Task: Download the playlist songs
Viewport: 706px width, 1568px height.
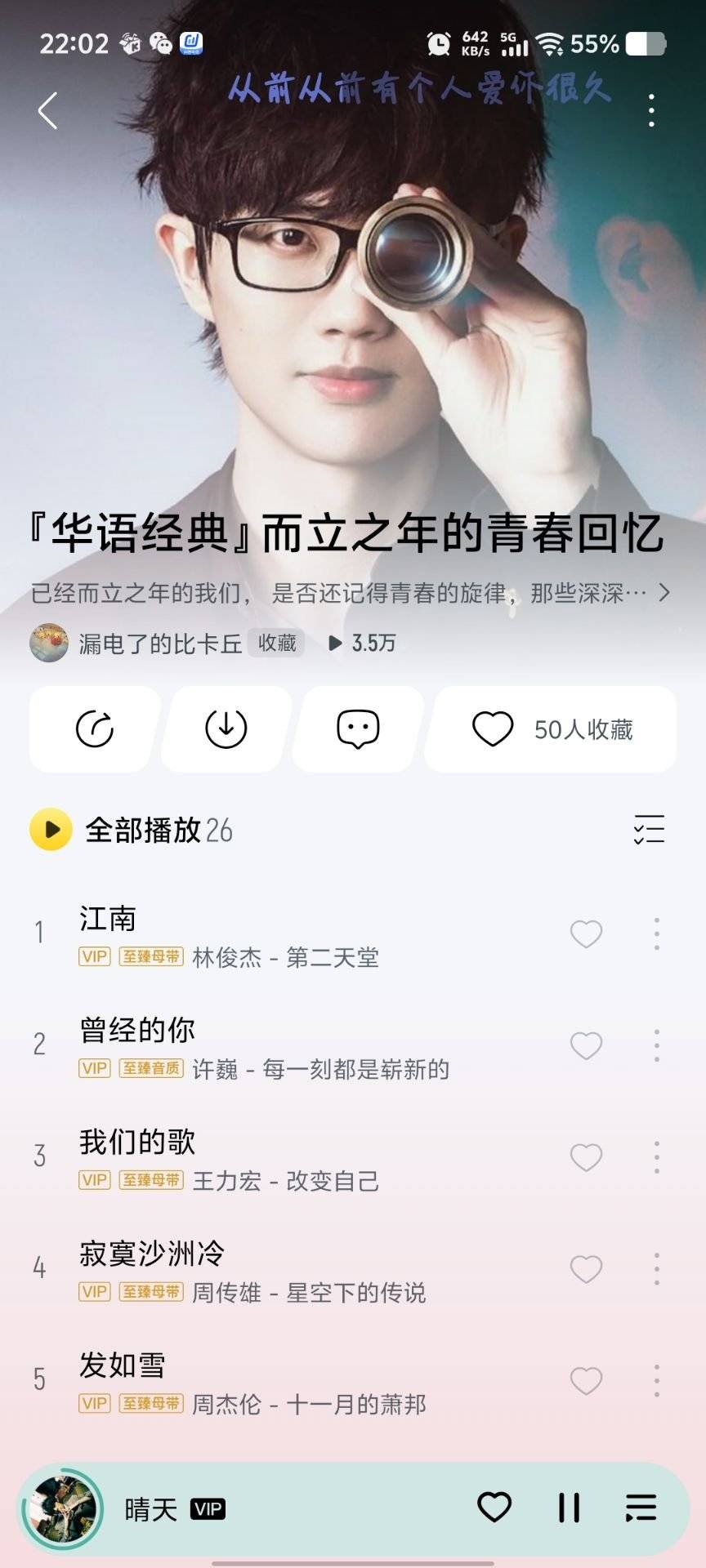Action: 226,728
